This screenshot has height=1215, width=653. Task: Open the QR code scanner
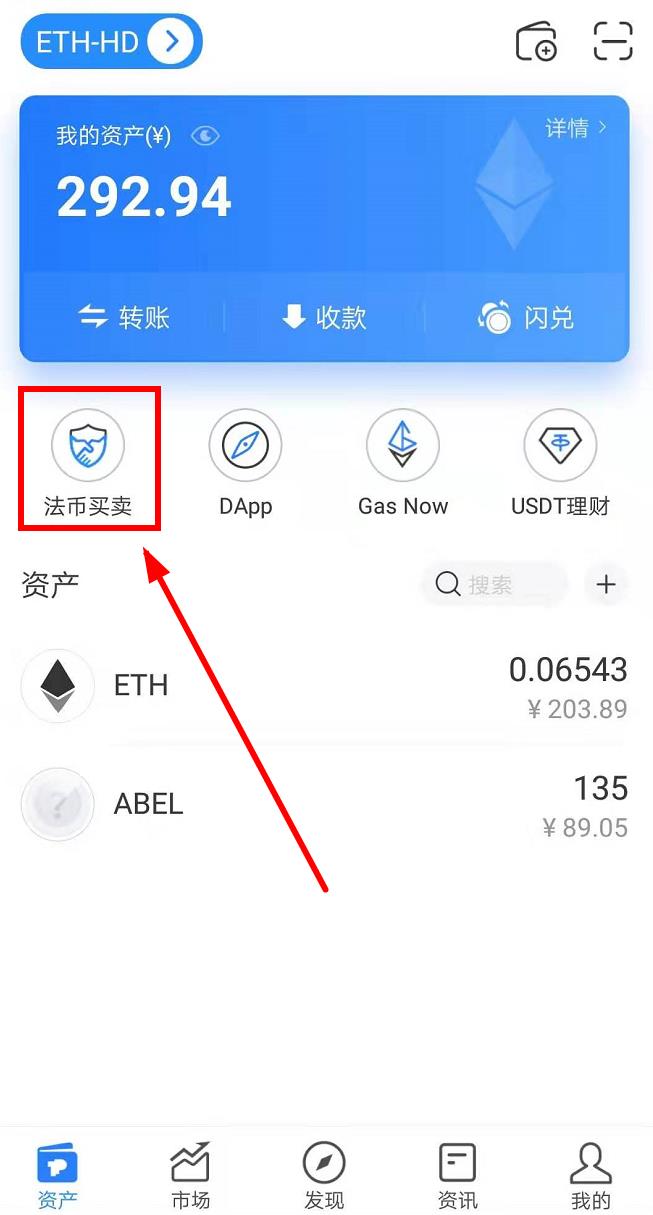[612, 42]
